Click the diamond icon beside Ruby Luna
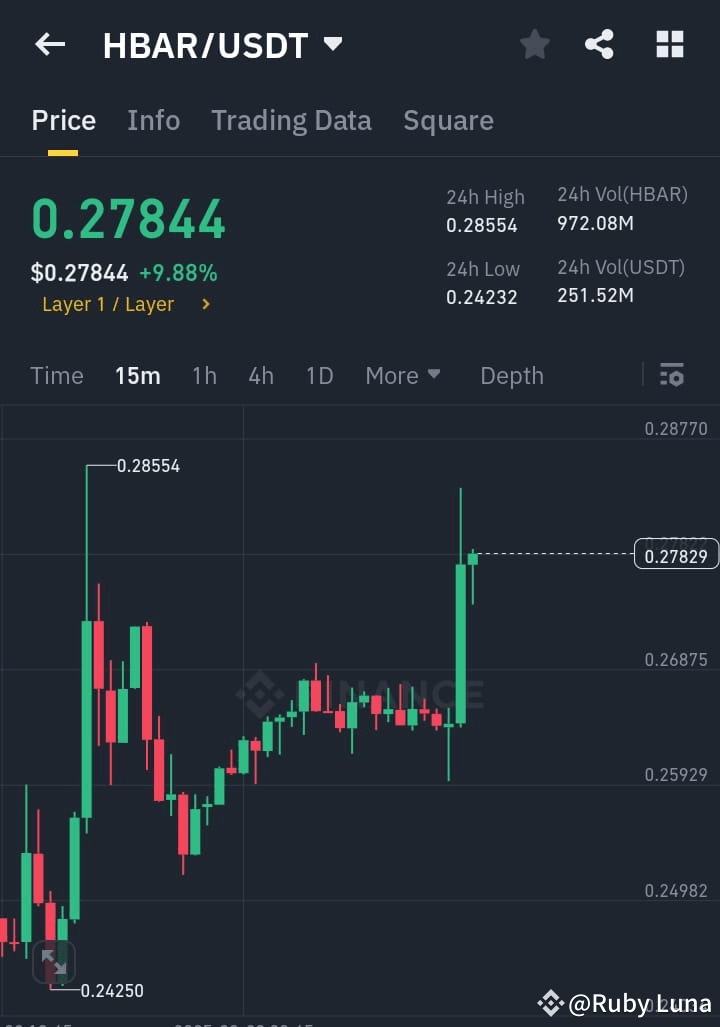Screen dimensions: 720x1027 point(551,1001)
